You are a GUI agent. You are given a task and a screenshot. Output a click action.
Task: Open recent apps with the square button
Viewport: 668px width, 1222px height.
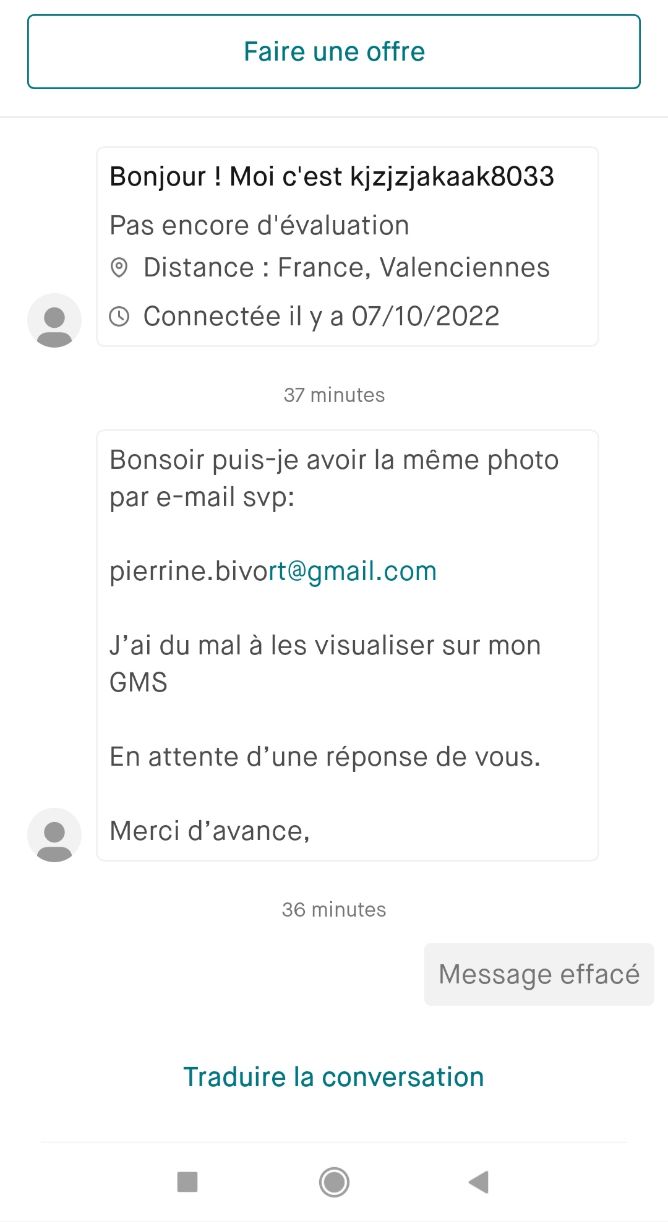click(187, 1183)
